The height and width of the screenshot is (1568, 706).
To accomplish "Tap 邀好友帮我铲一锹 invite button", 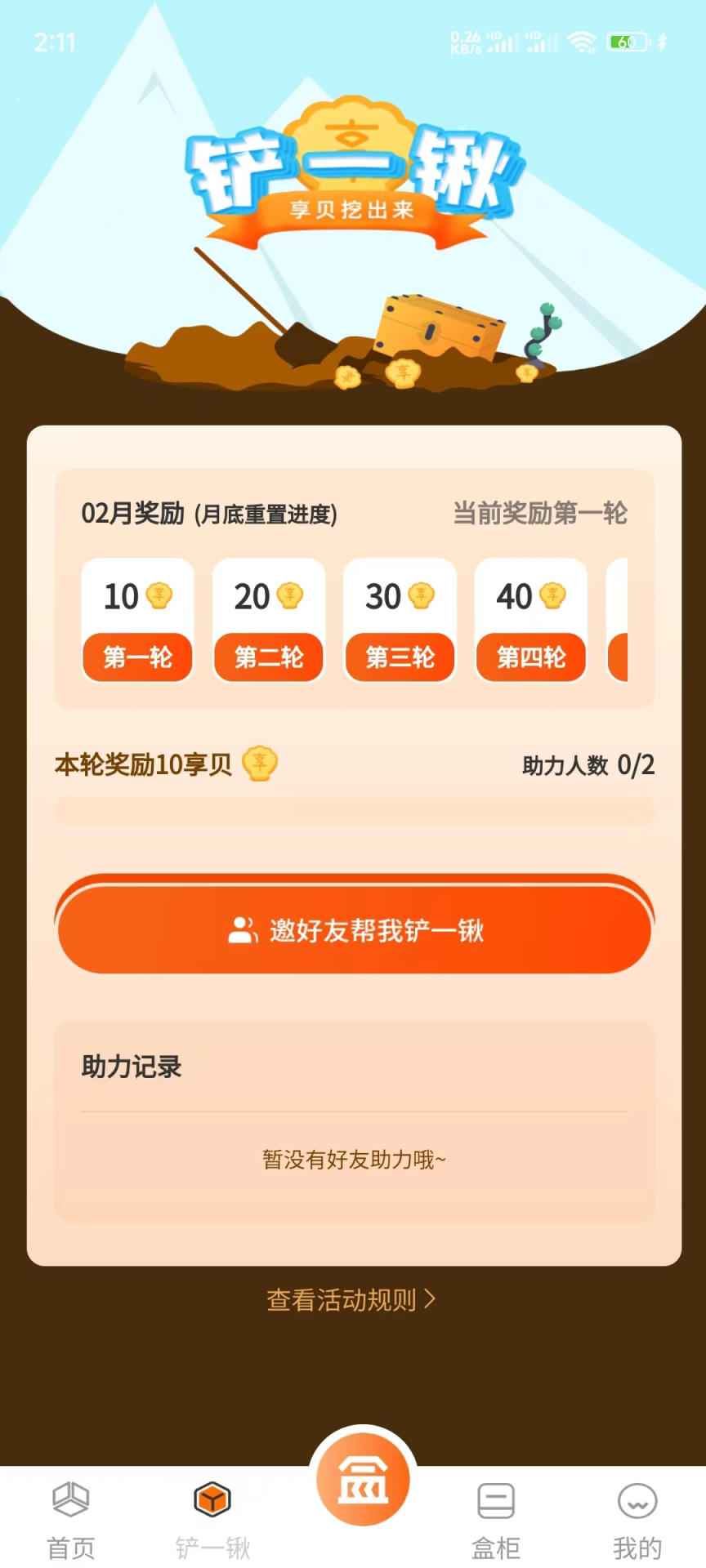I will (x=354, y=929).
